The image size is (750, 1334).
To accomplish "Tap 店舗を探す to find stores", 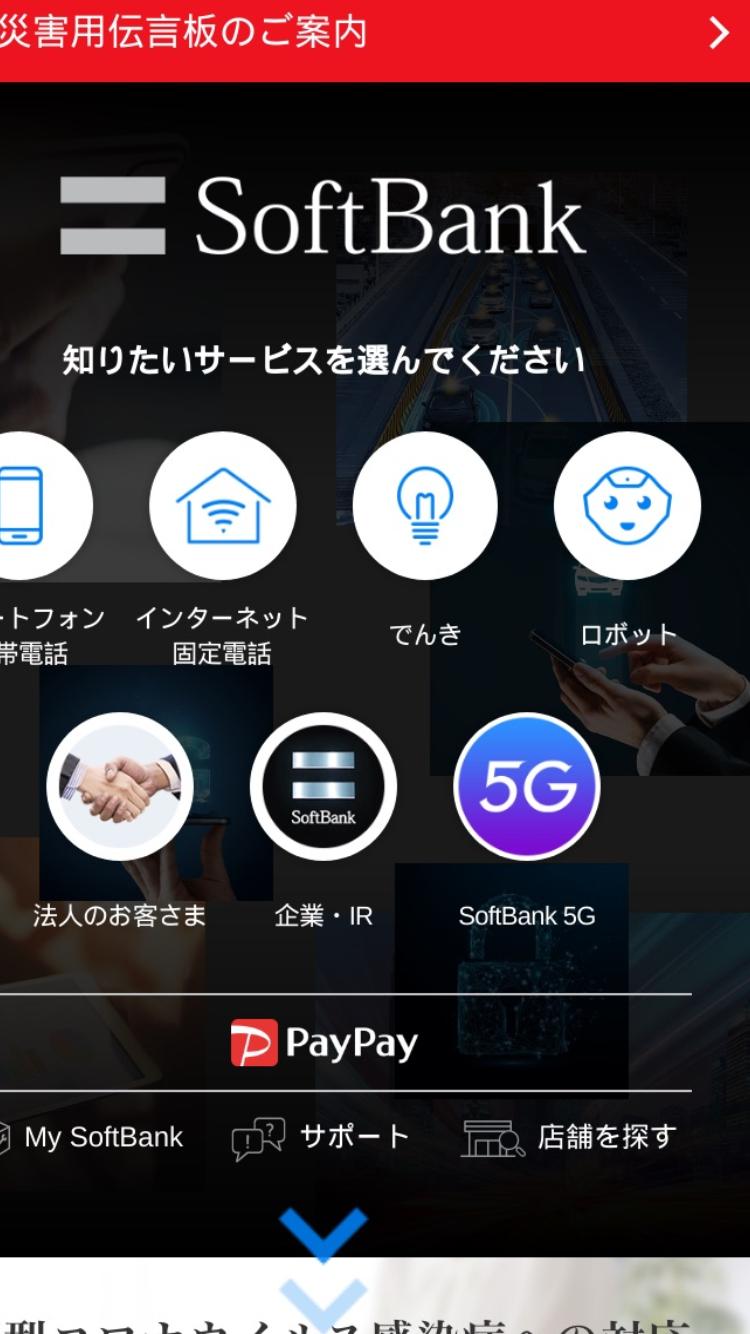I will point(569,1138).
